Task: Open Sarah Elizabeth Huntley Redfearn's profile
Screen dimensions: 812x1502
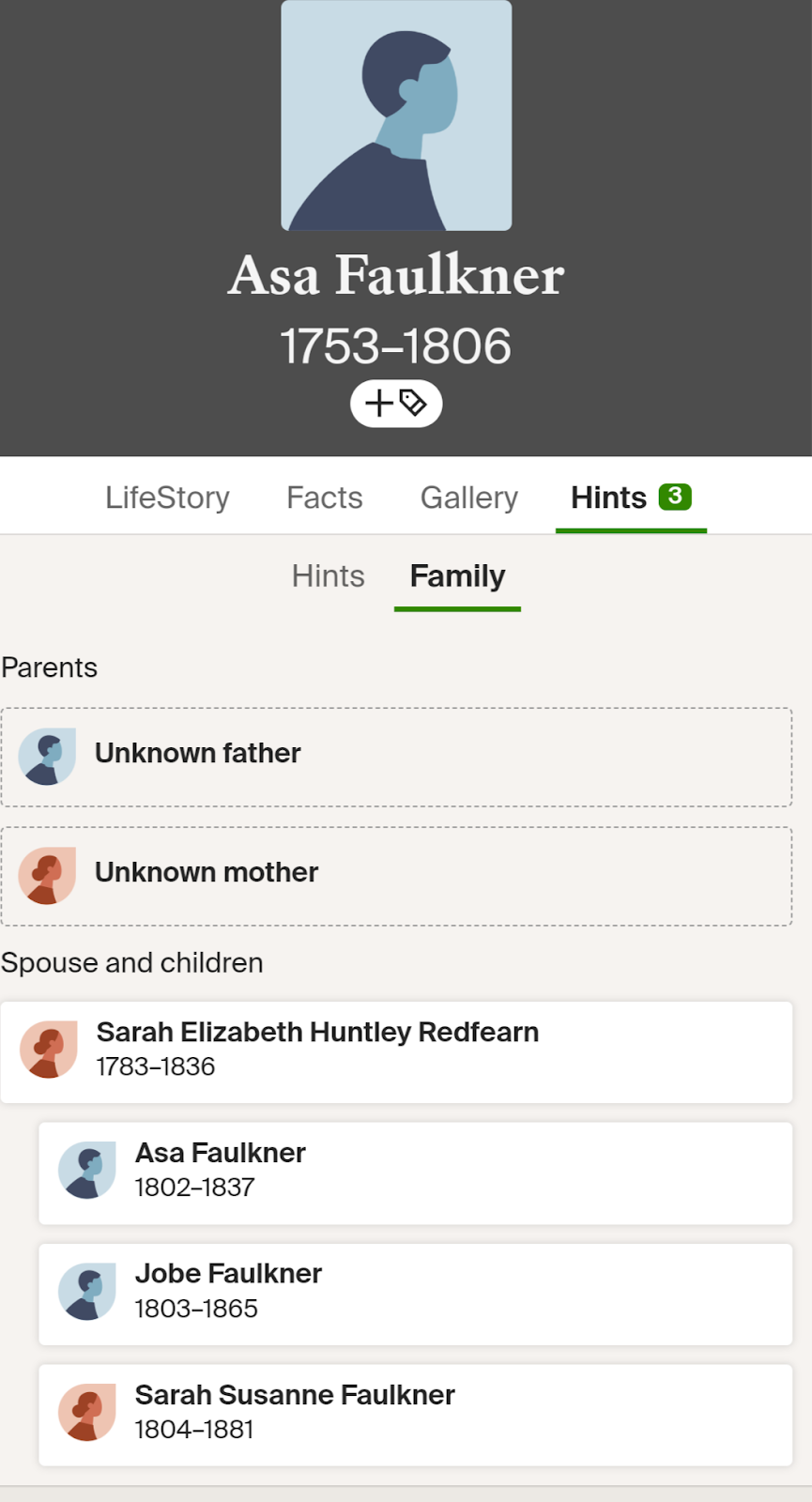Action: pyautogui.click(x=396, y=1051)
